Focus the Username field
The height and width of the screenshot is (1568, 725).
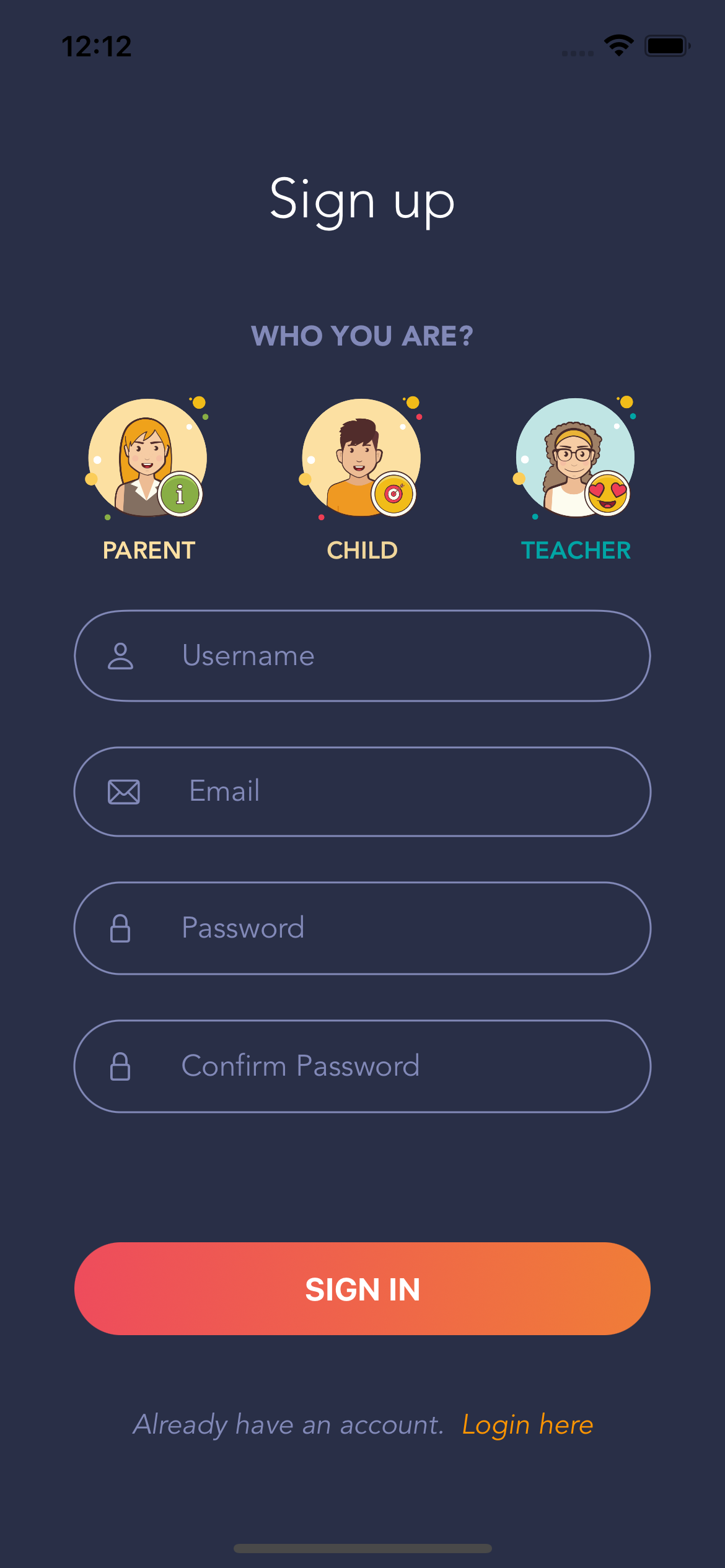pyautogui.click(x=362, y=656)
